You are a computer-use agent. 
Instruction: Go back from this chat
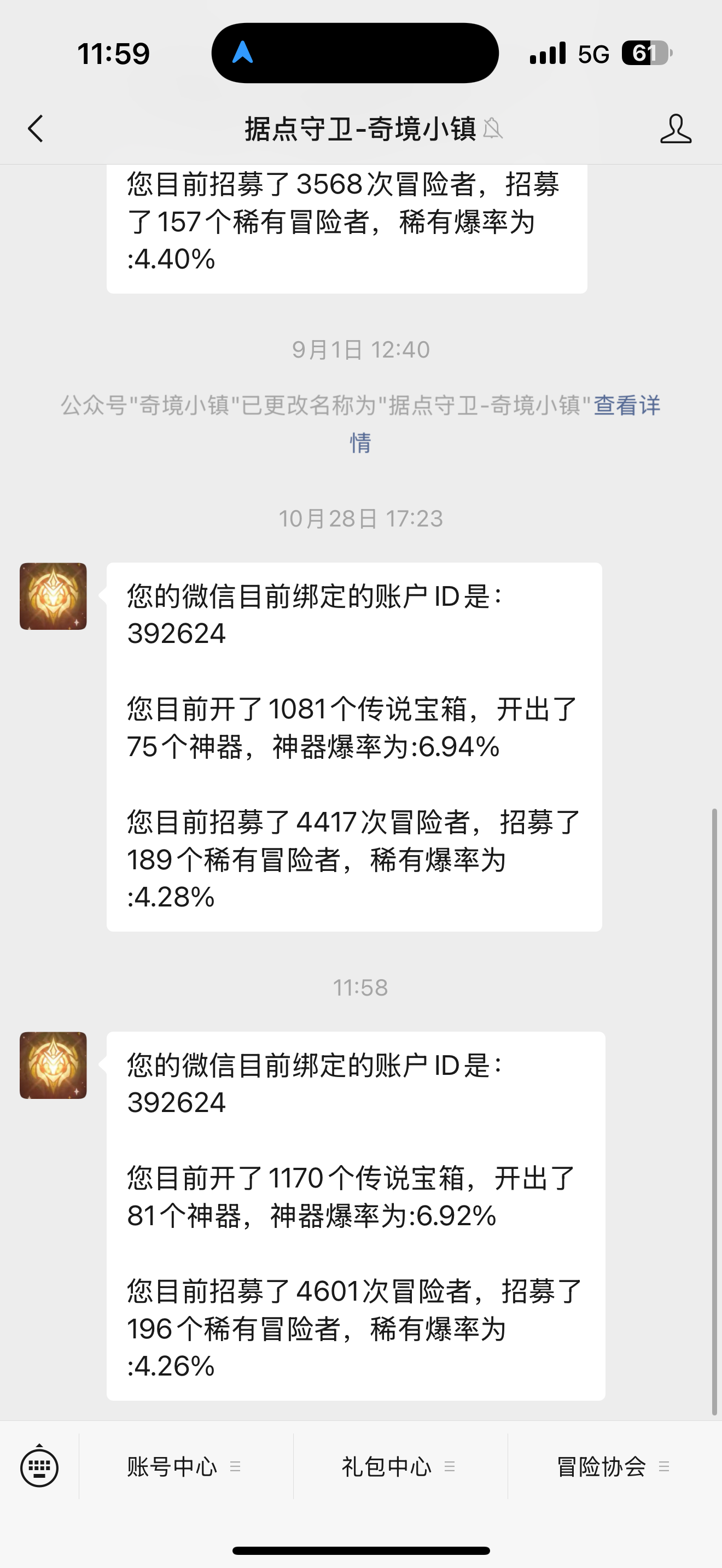point(36,128)
